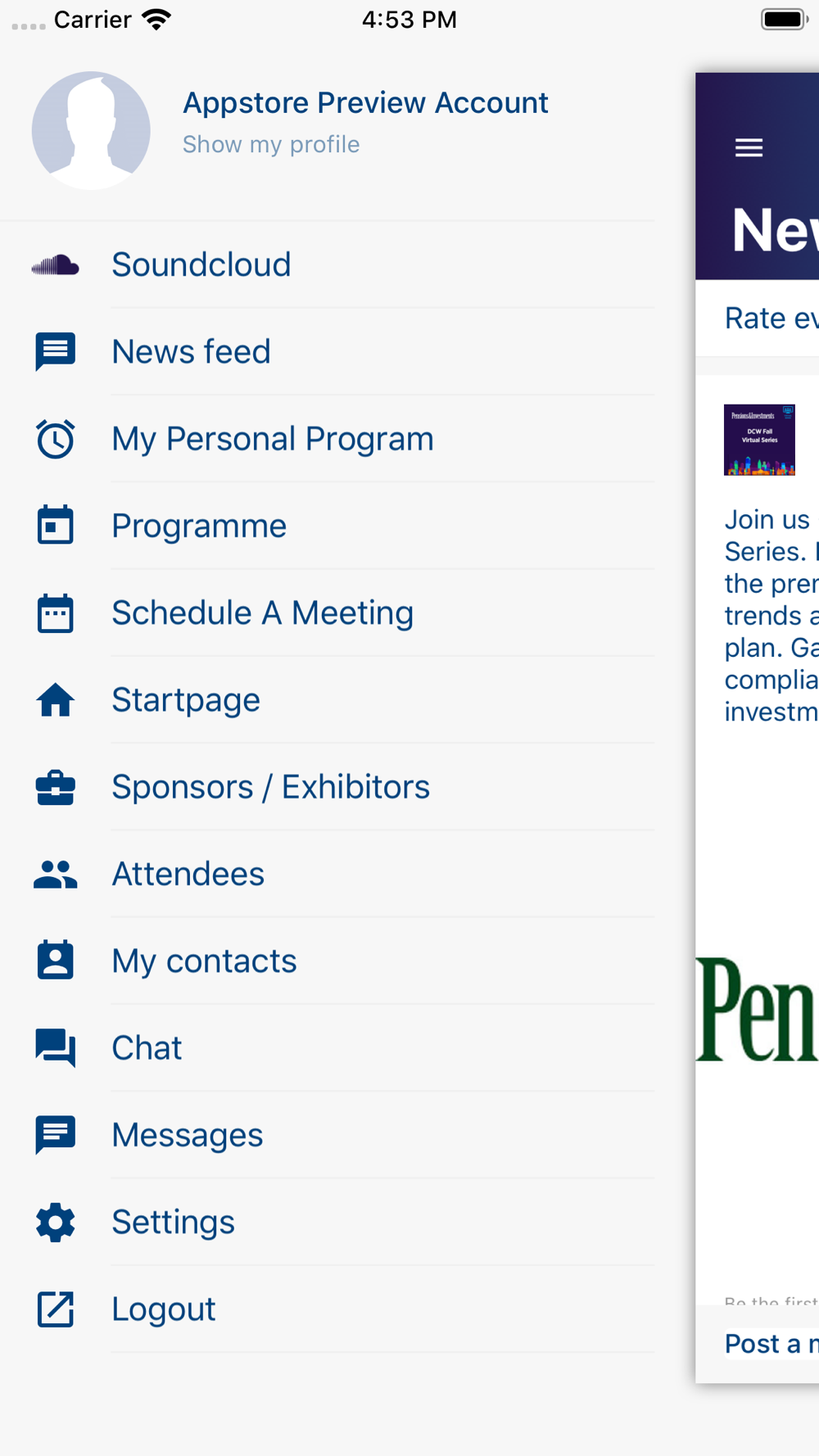The width and height of the screenshot is (819, 1456).
Task: Open Show my profile link
Action: pos(271,145)
